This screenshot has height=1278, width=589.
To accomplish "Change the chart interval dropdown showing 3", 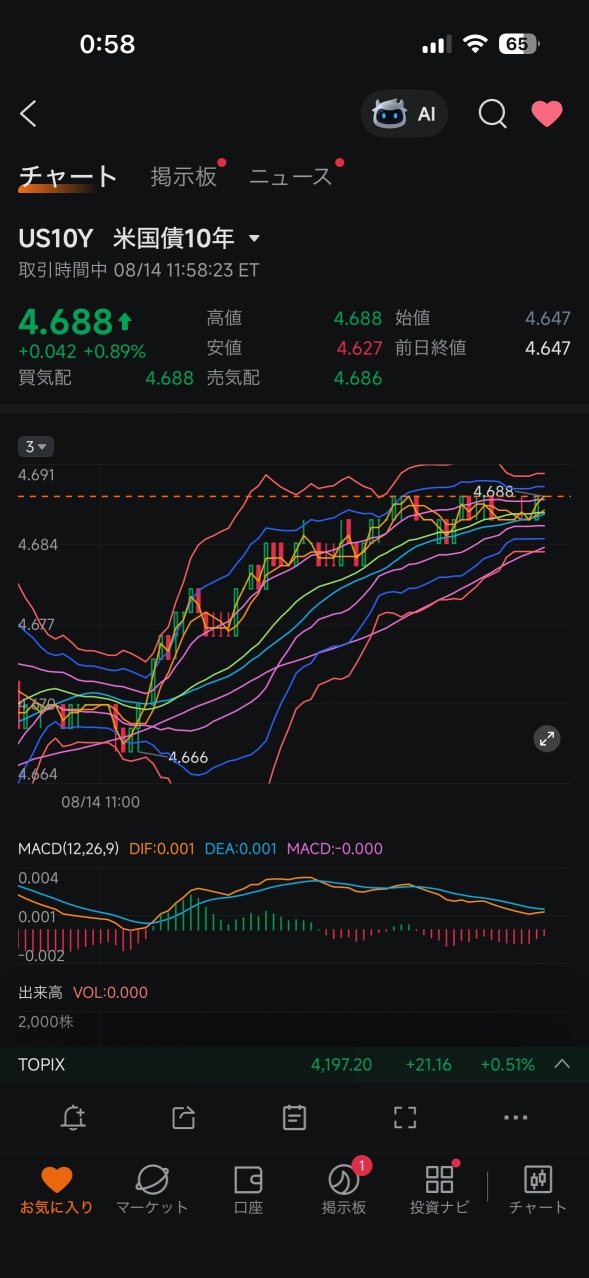I will (x=36, y=447).
